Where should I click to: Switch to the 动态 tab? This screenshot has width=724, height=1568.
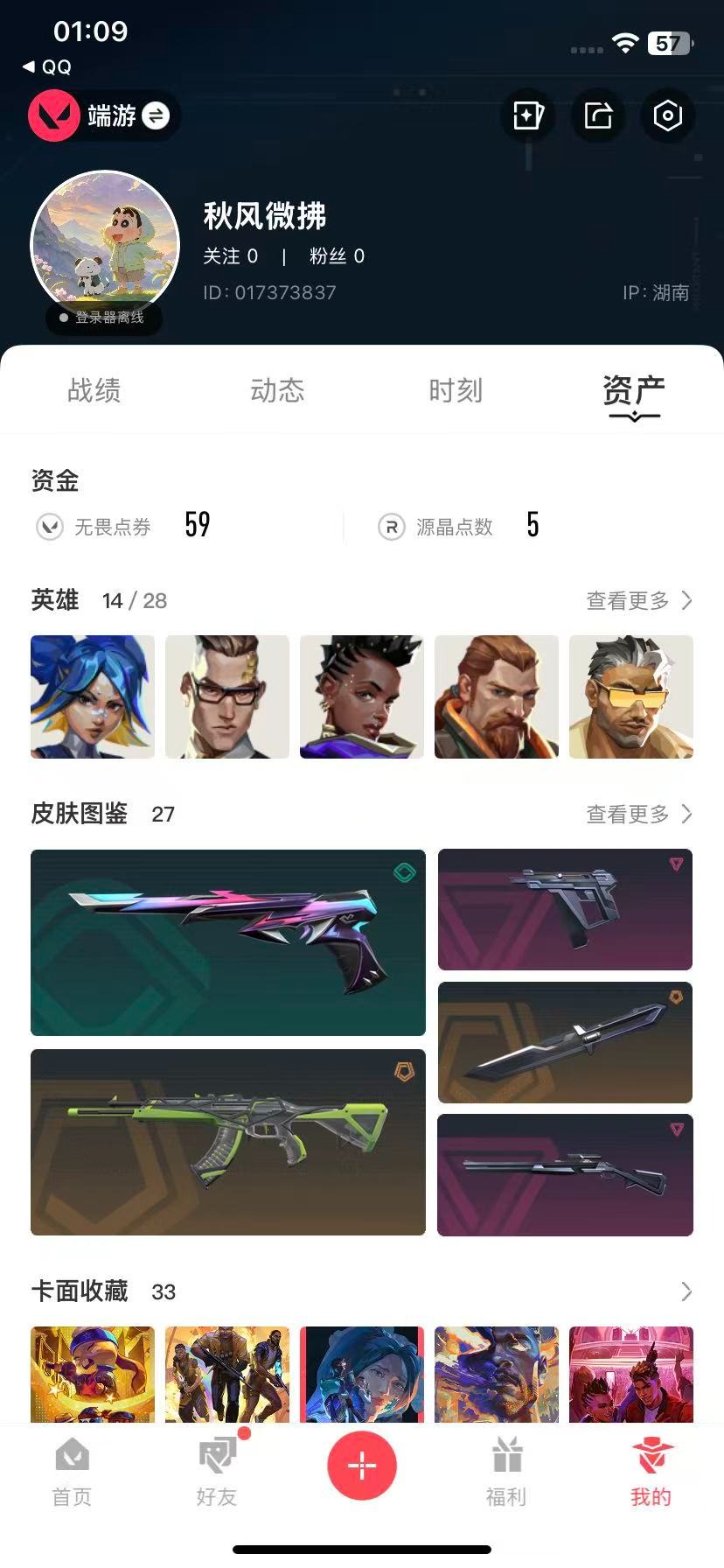click(x=276, y=391)
